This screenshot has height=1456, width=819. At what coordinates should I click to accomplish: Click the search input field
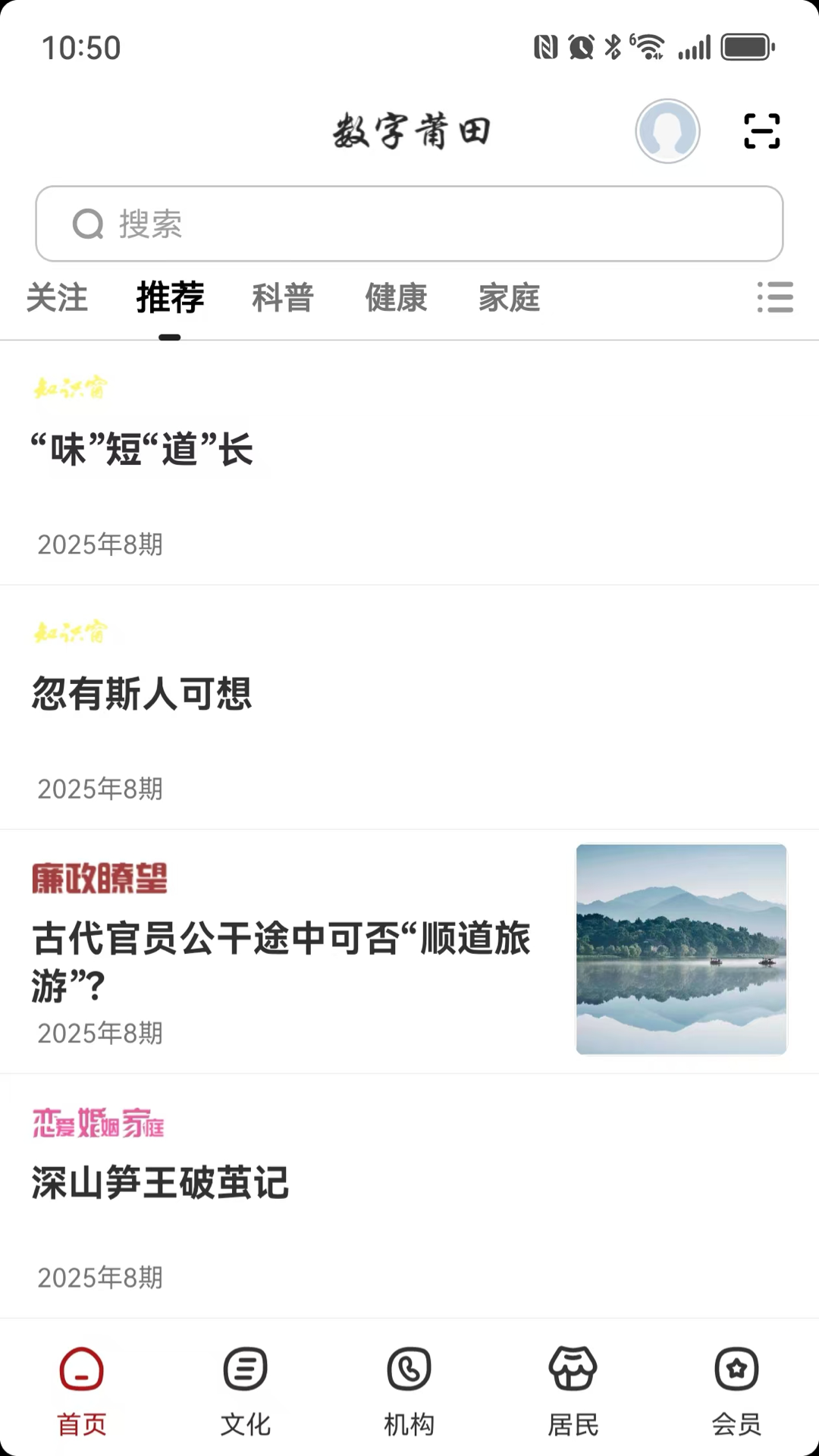(409, 224)
